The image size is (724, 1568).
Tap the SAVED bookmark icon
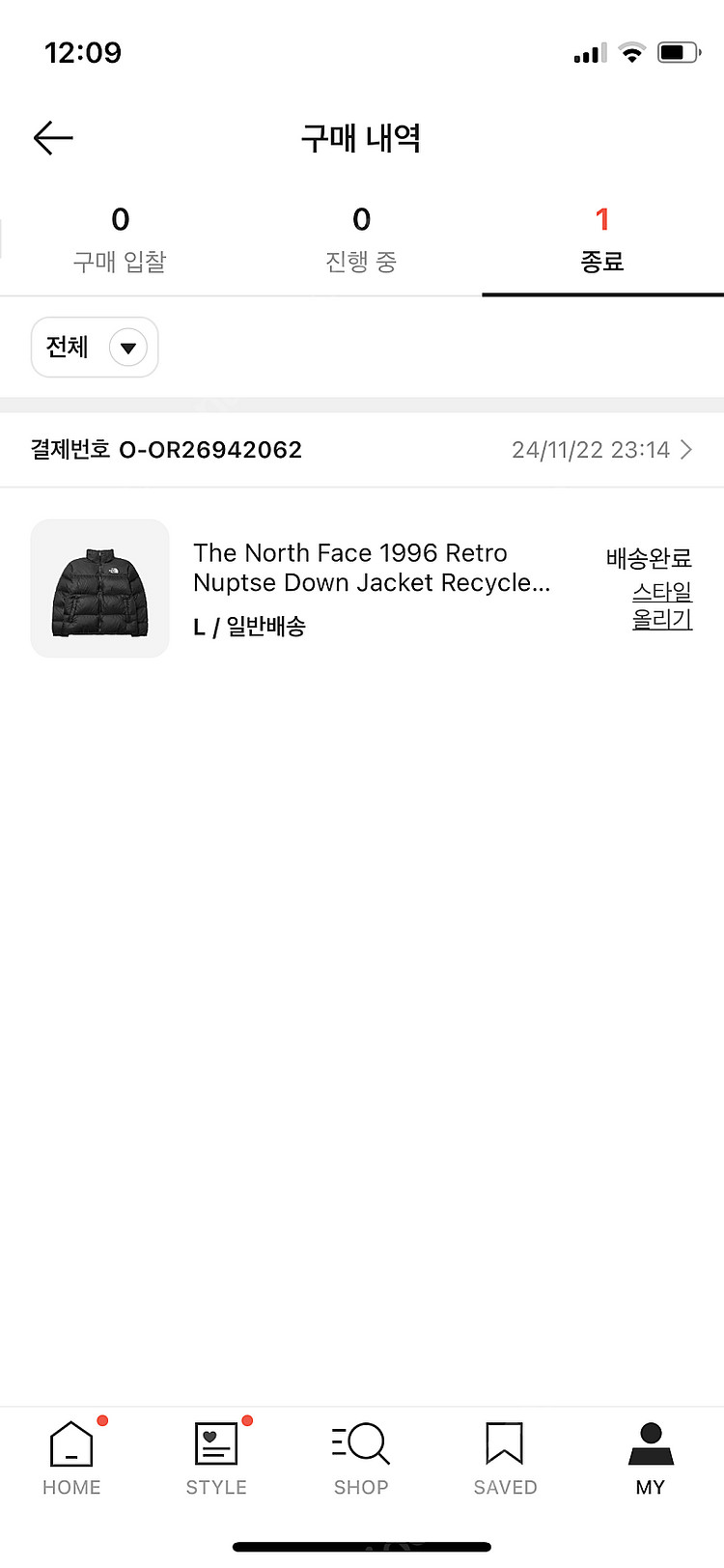pos(504,1442)
